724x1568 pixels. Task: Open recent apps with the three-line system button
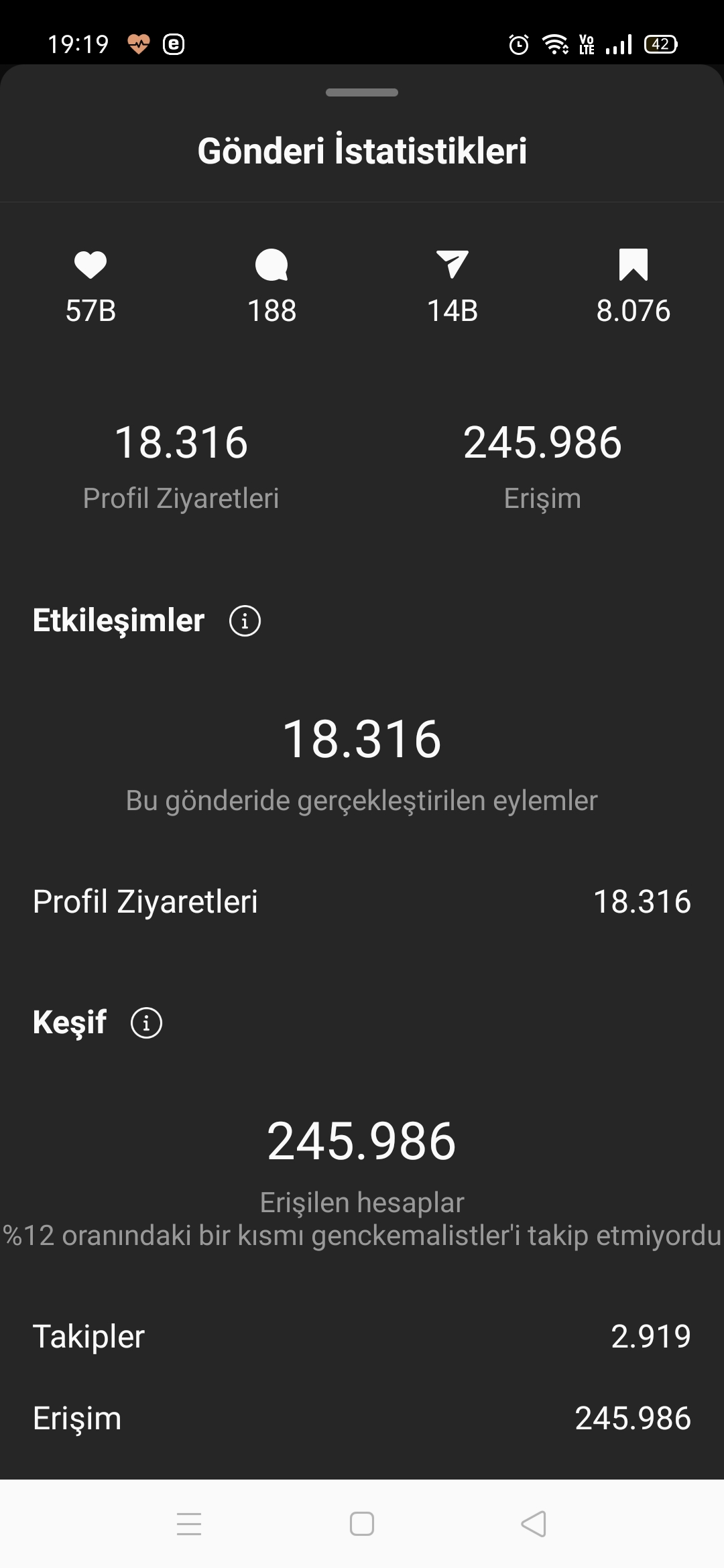click(x=189, y=1524)
